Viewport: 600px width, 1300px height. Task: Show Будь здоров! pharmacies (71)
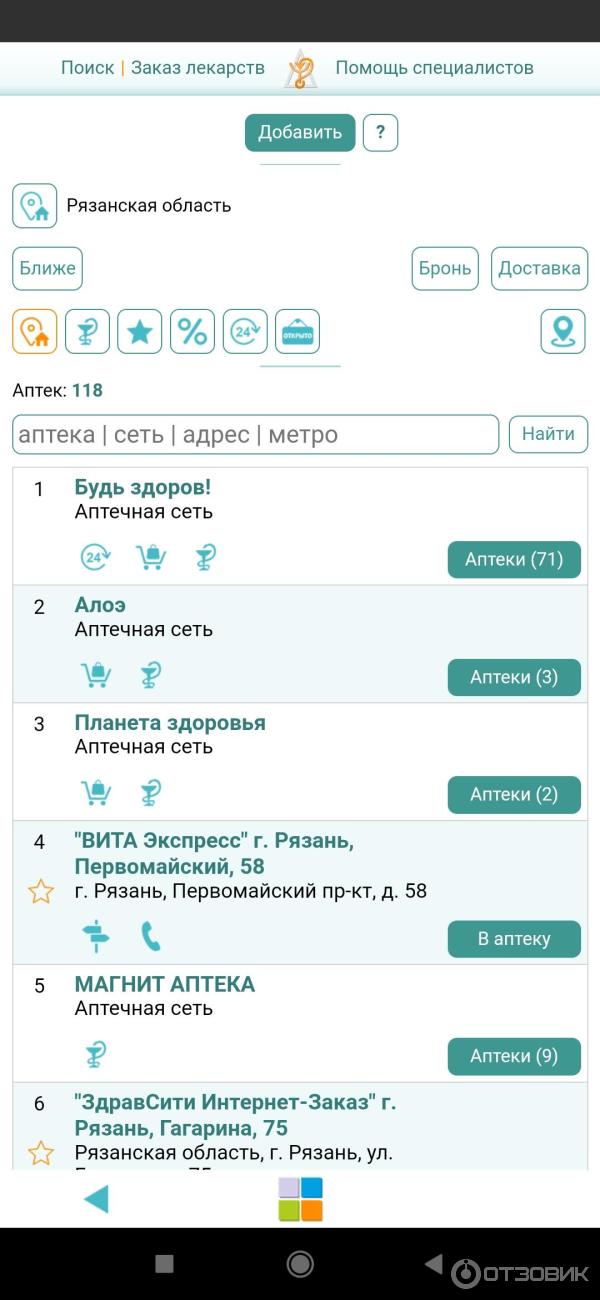click(x=514, y=560)
